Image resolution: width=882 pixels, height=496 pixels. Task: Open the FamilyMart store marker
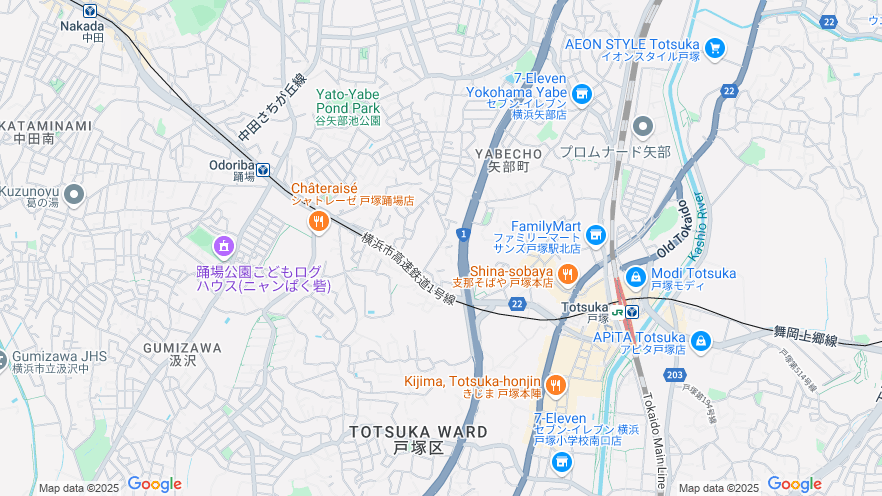point(596,235)
